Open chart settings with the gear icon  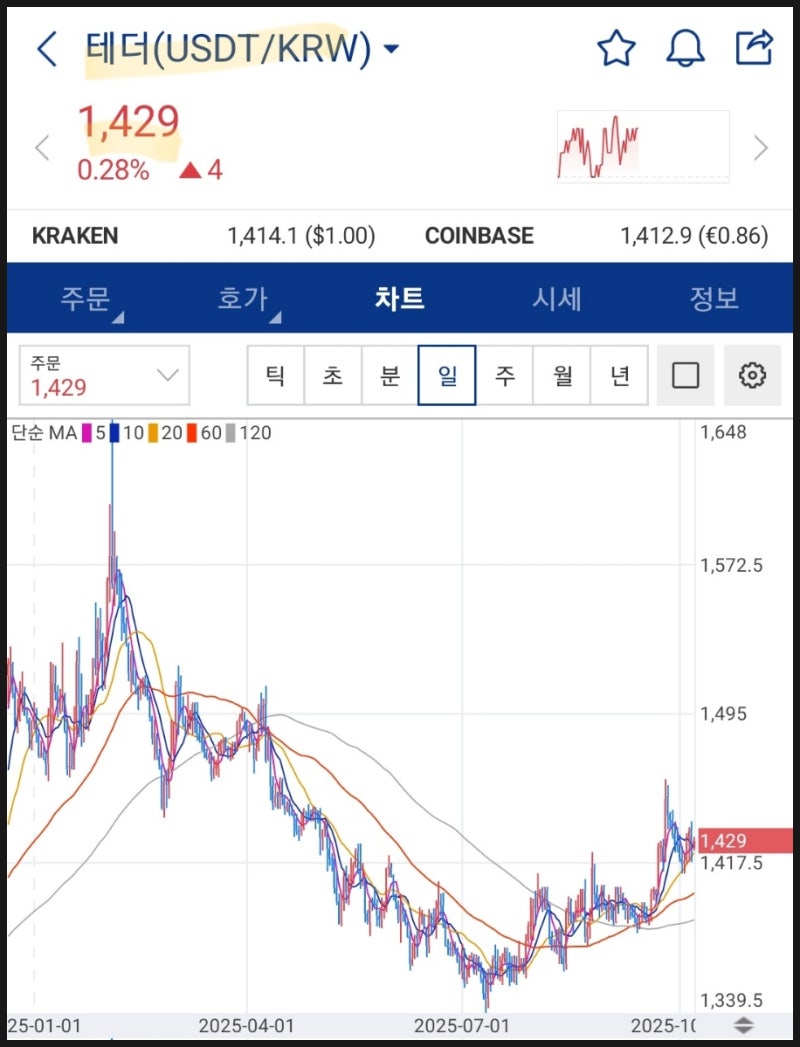(753, 374)
